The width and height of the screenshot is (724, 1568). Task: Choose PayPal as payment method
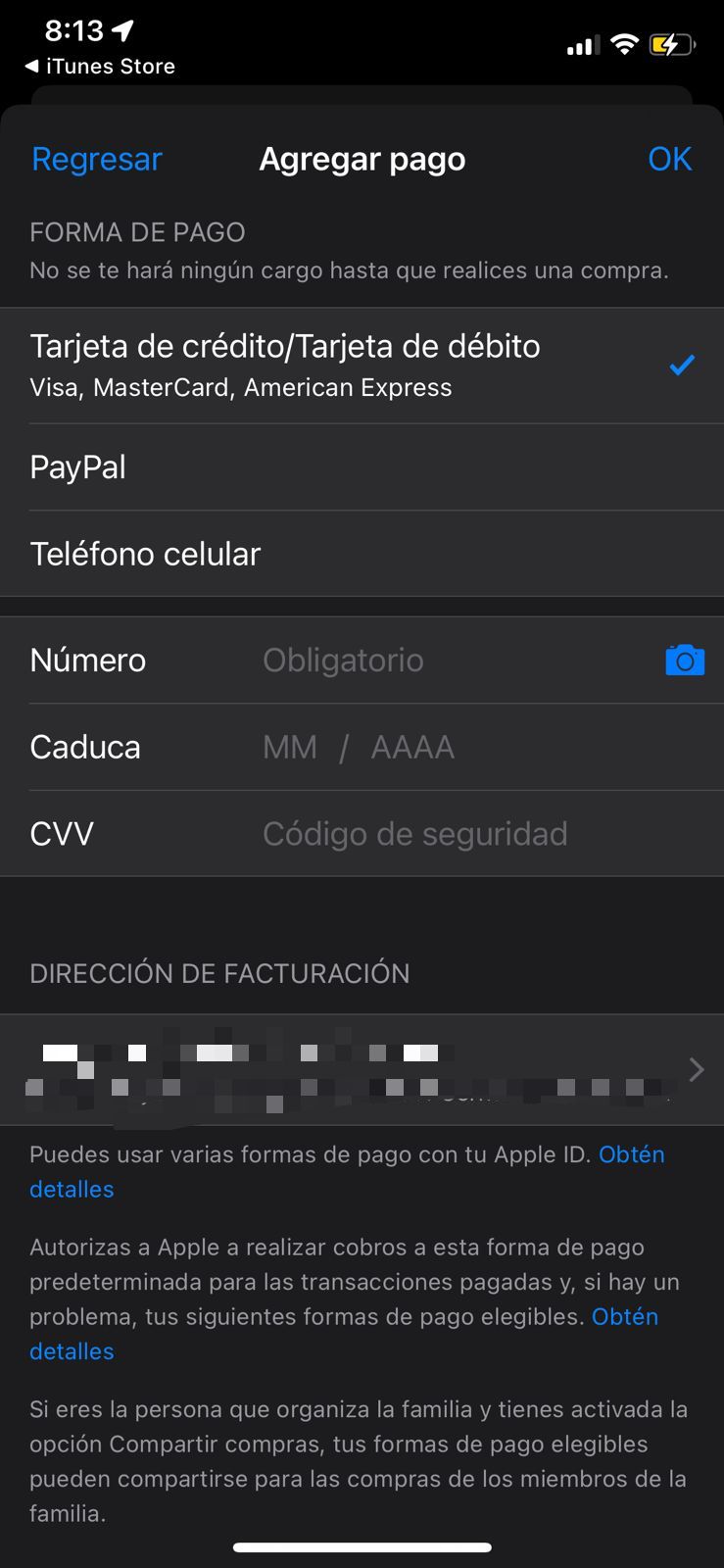click(78, 467)
